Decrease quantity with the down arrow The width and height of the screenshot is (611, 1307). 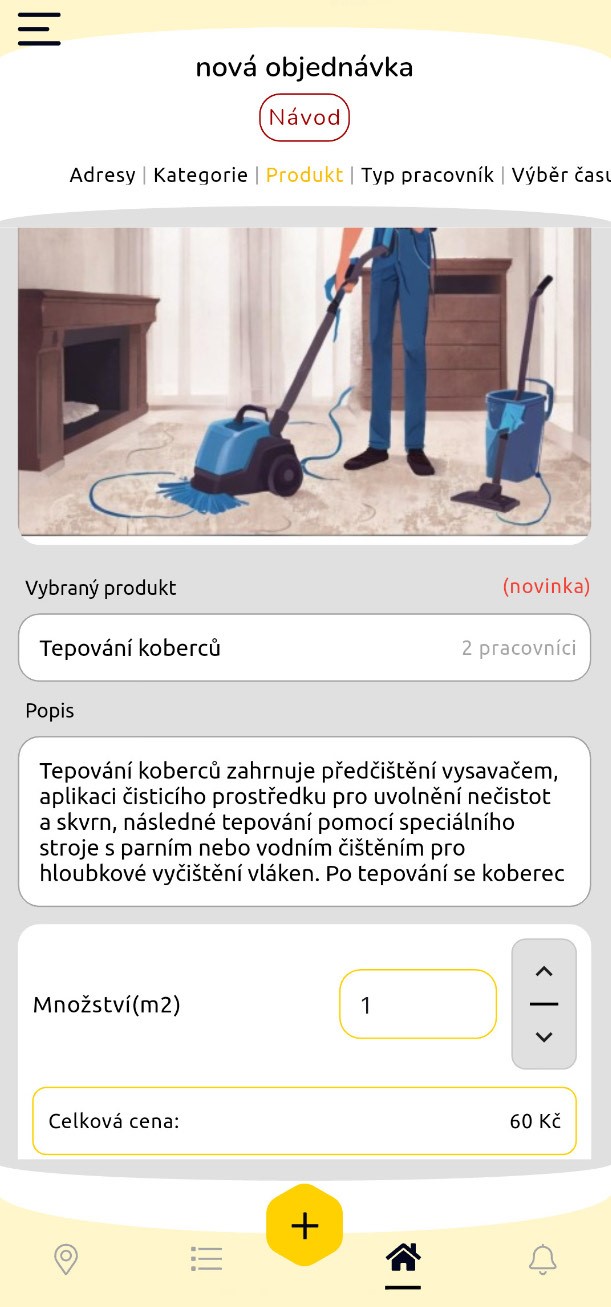click(x=544, y=1037)
